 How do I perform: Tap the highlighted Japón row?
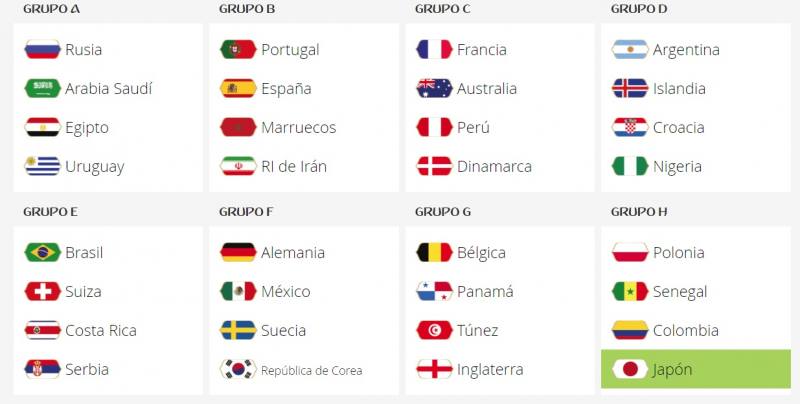(696, 369)
